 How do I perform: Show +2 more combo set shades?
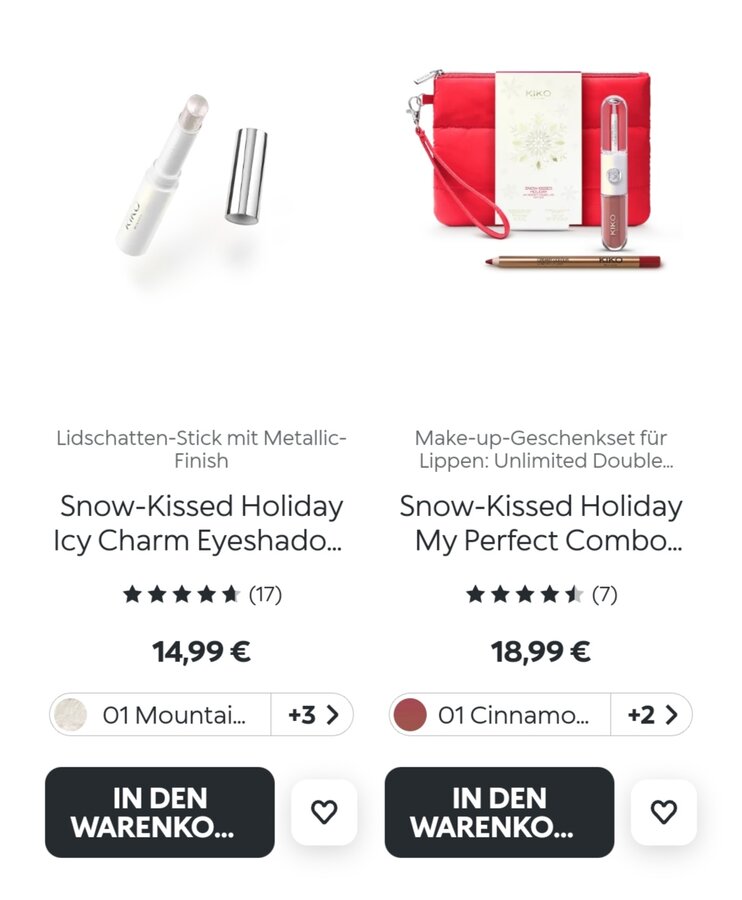click(x=651, y=715)
